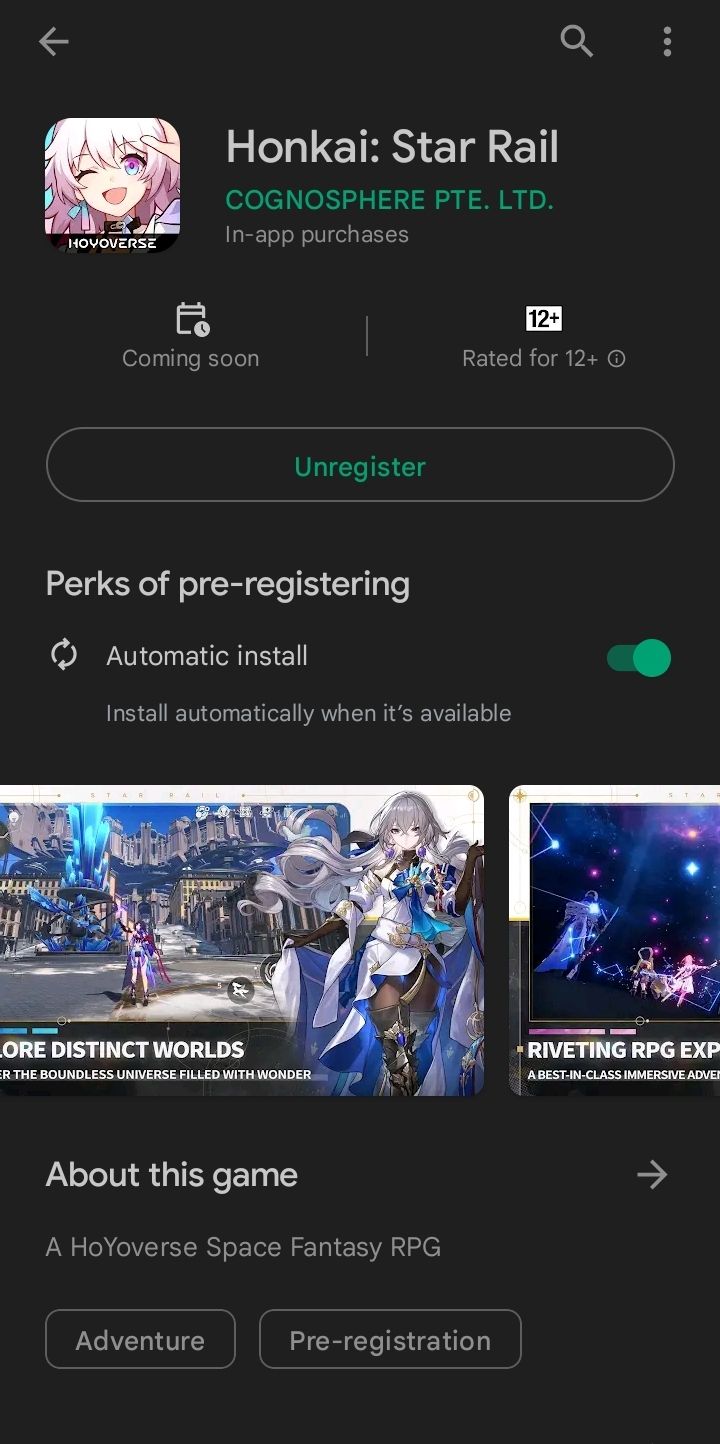Tap the Coming soon calendar icon

coord(190,320)
